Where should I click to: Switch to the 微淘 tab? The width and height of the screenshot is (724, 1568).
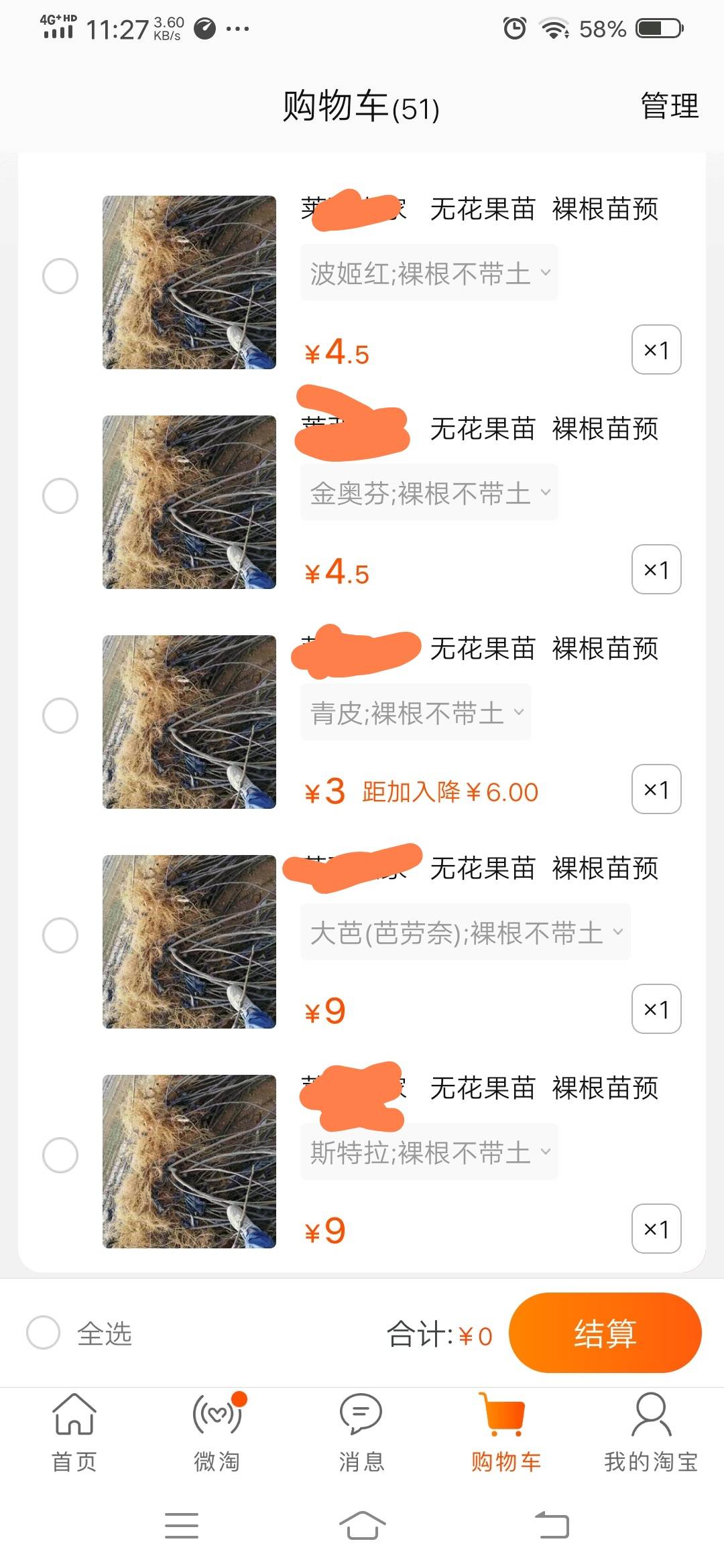218,1433
